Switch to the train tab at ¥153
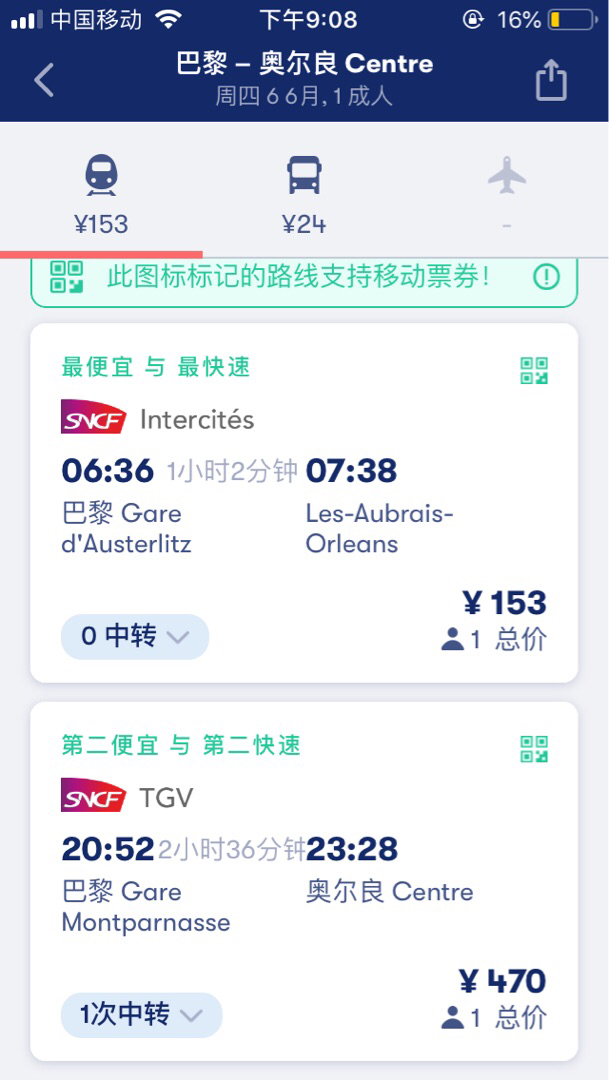 tap(101, 196)
